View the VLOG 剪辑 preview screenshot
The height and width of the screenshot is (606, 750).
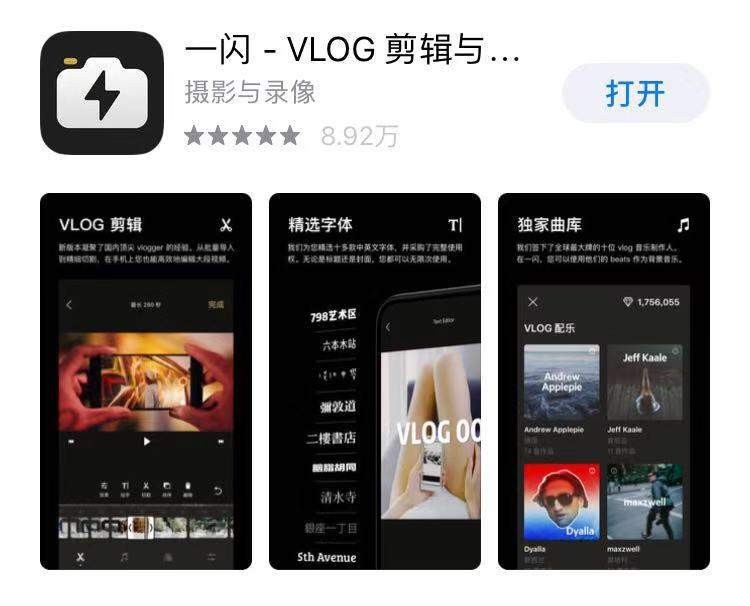[146, 381]
